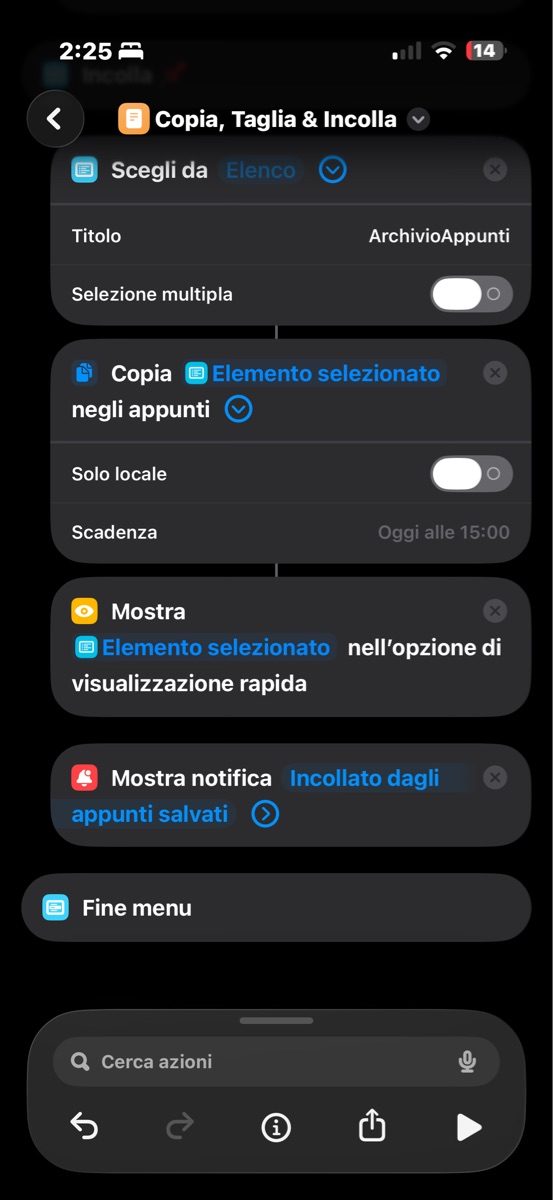553x1200 pixels.
Task: Go back with the top-left arrow
Action: tap(54, 119)
